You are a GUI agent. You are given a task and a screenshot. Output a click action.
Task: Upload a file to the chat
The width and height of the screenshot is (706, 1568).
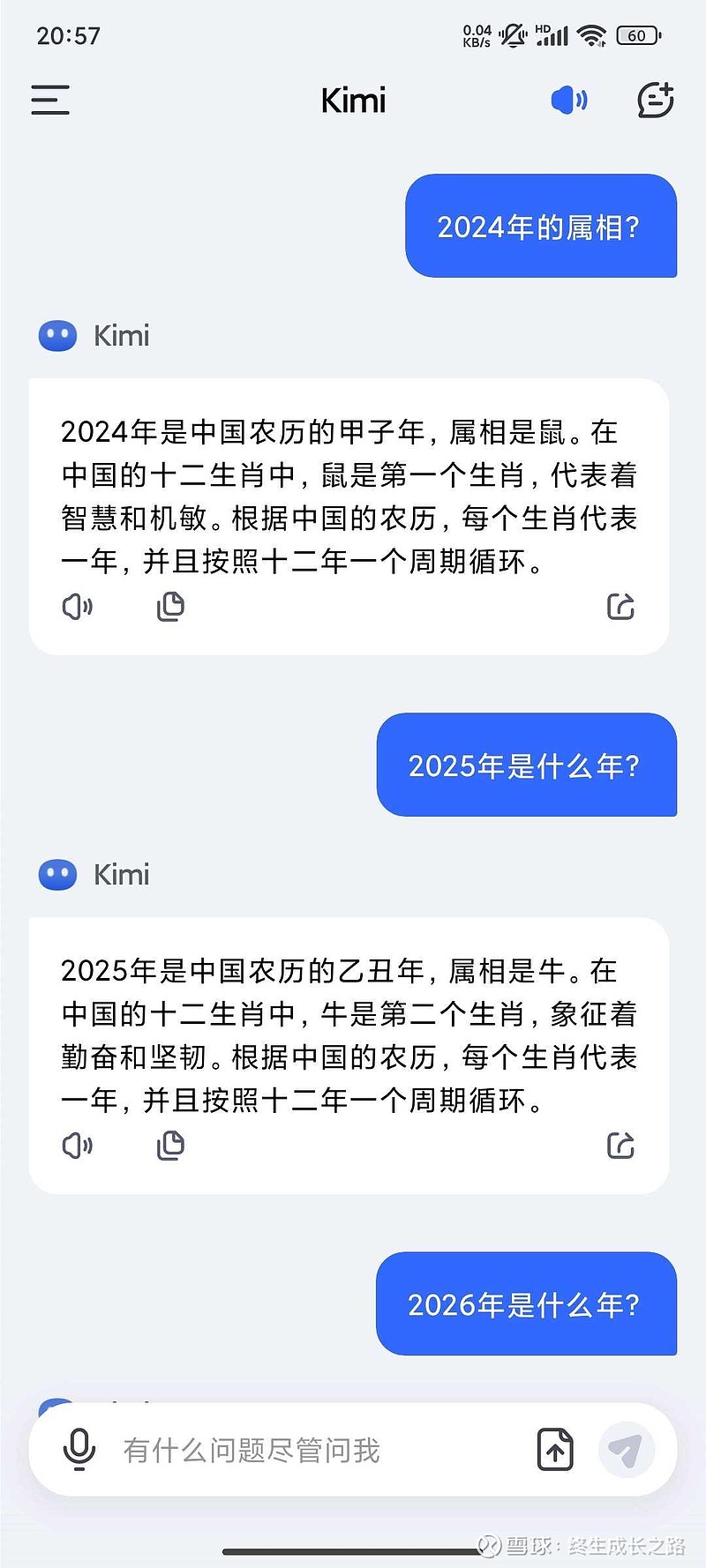(x=556, y=1450)
